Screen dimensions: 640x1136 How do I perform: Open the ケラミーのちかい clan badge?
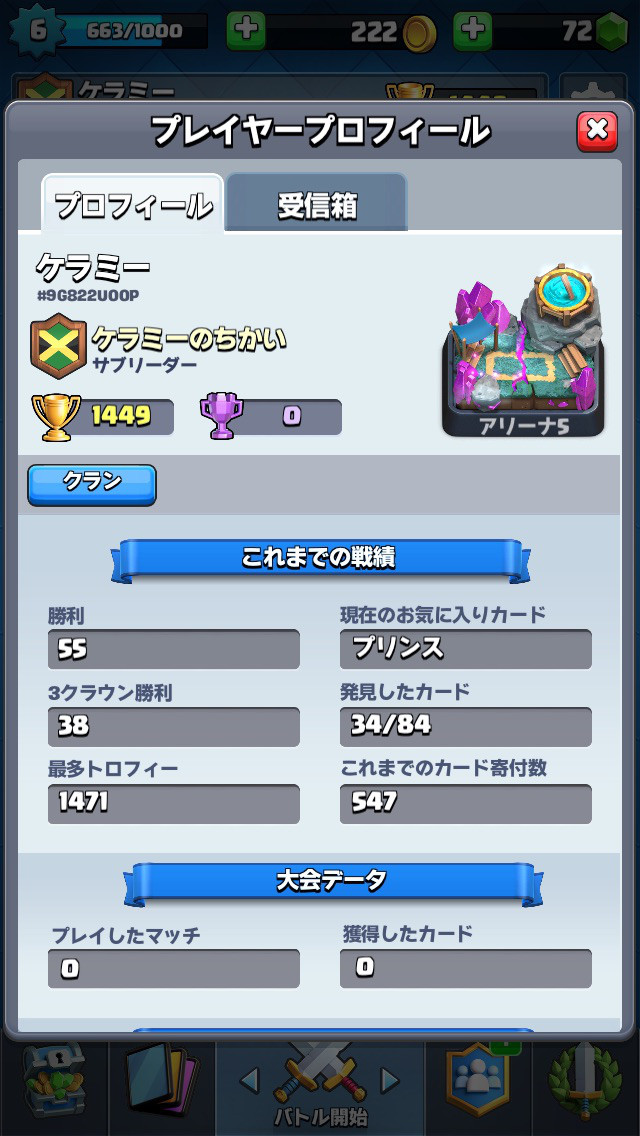58,346
